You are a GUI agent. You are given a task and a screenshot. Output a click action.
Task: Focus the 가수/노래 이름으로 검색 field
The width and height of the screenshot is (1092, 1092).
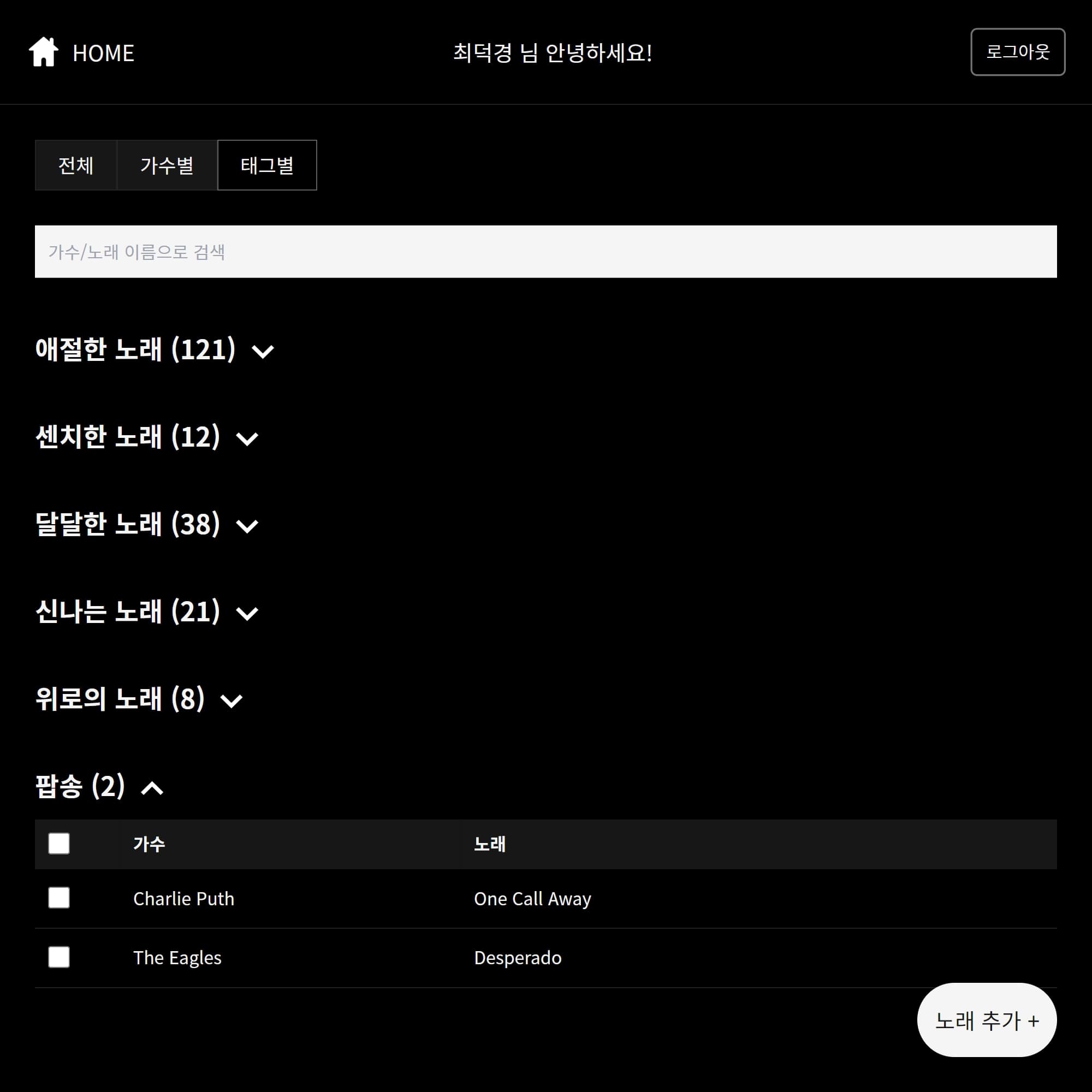[x=545, y=252]
